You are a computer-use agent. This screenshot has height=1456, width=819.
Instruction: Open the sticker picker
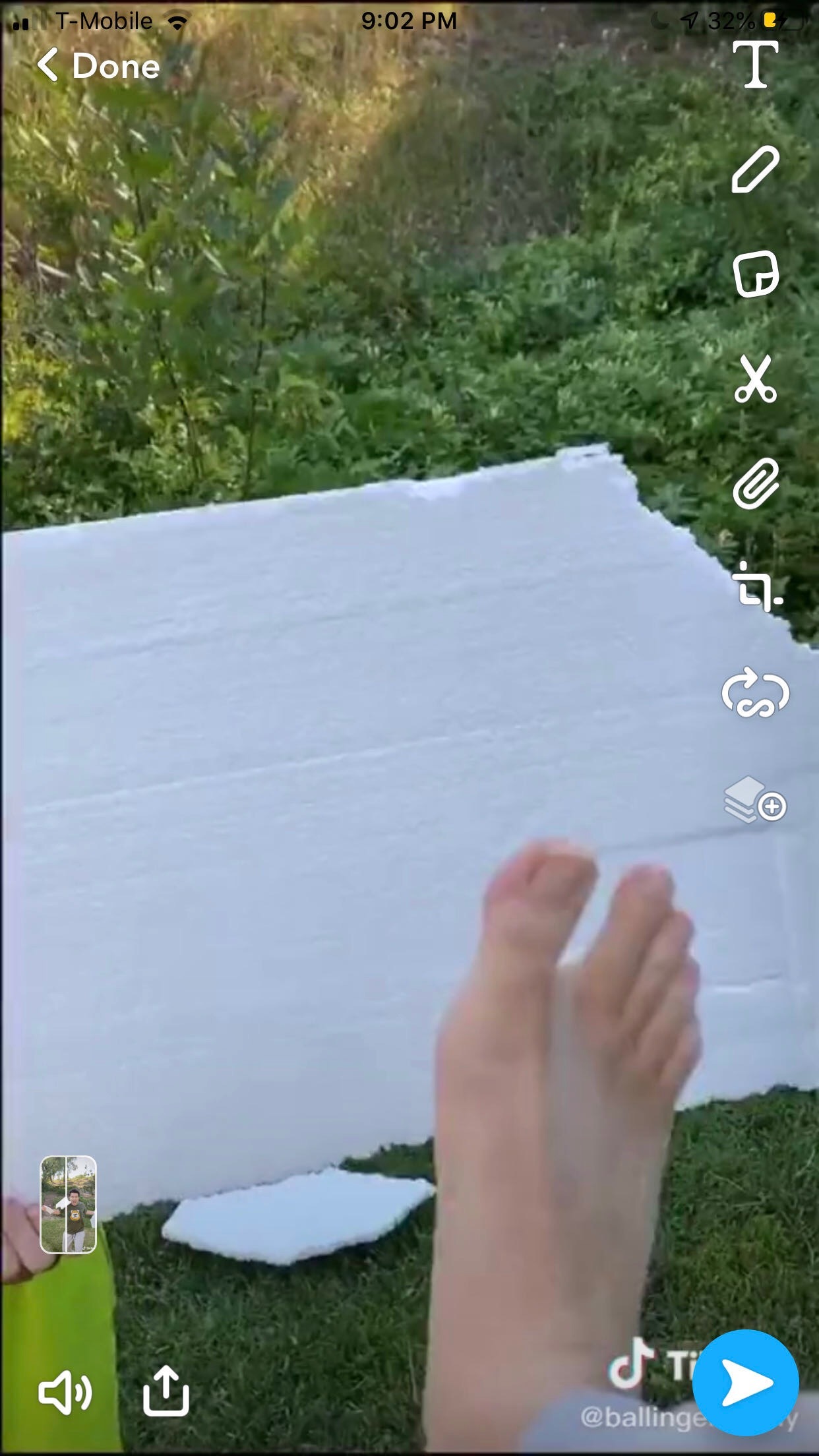(756, 274)
